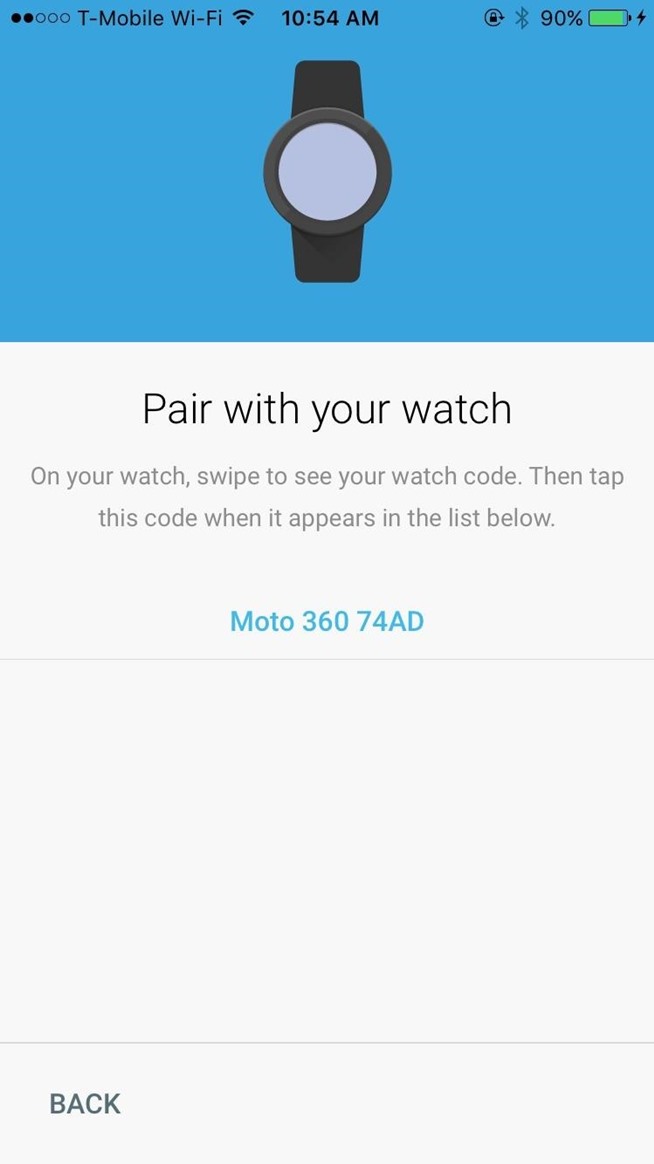Tap the BACK button
This screenshot has width=654, height=1164.
tap(85, 1103)
